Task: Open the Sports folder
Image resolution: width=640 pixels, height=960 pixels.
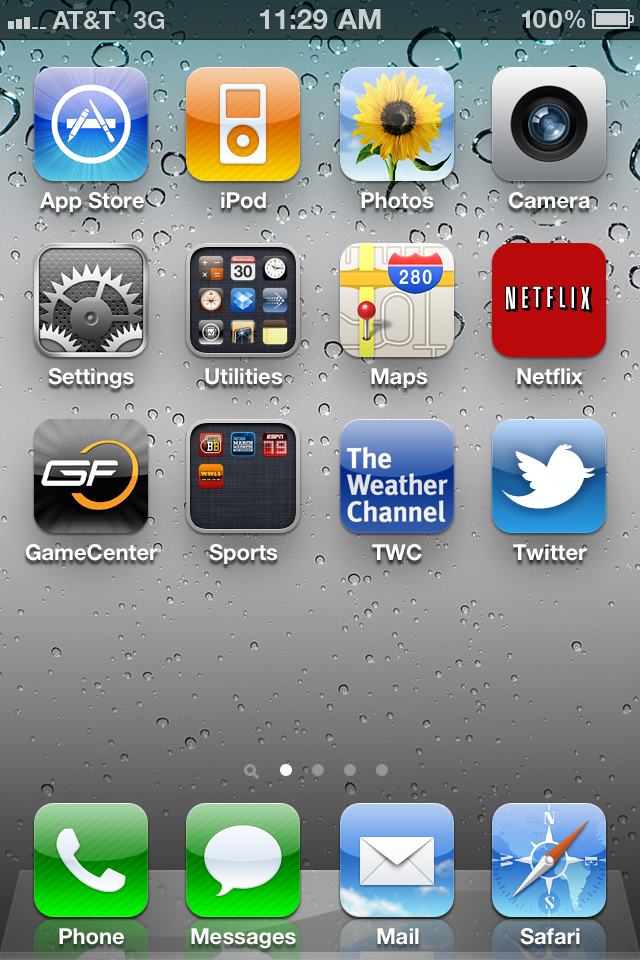Action: click(x=243, y=476)
